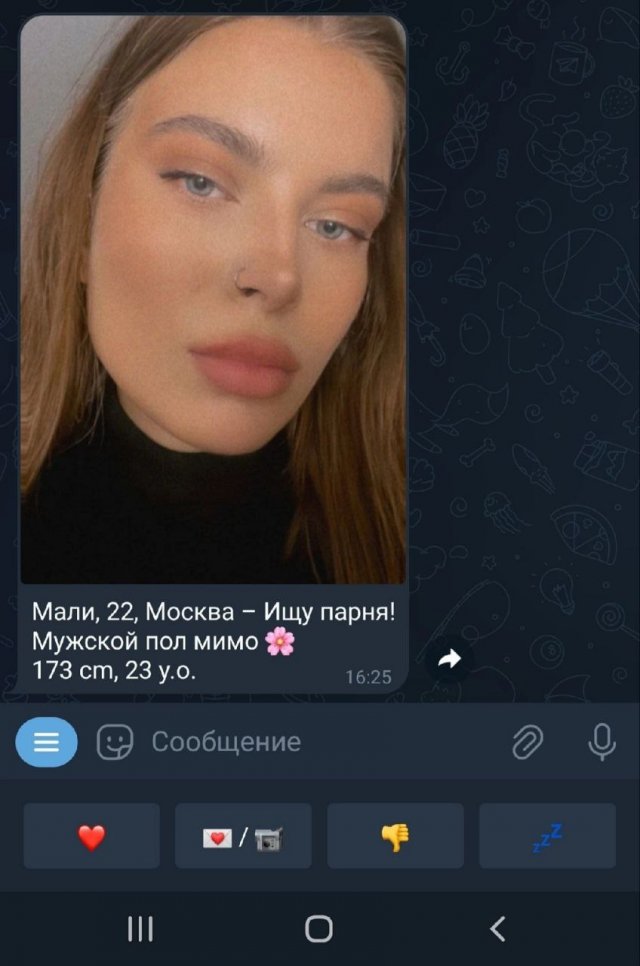The height and width of the screenshot is (966, 640).
Task: Record a voice message with the microphone
Action: [601, 742]
